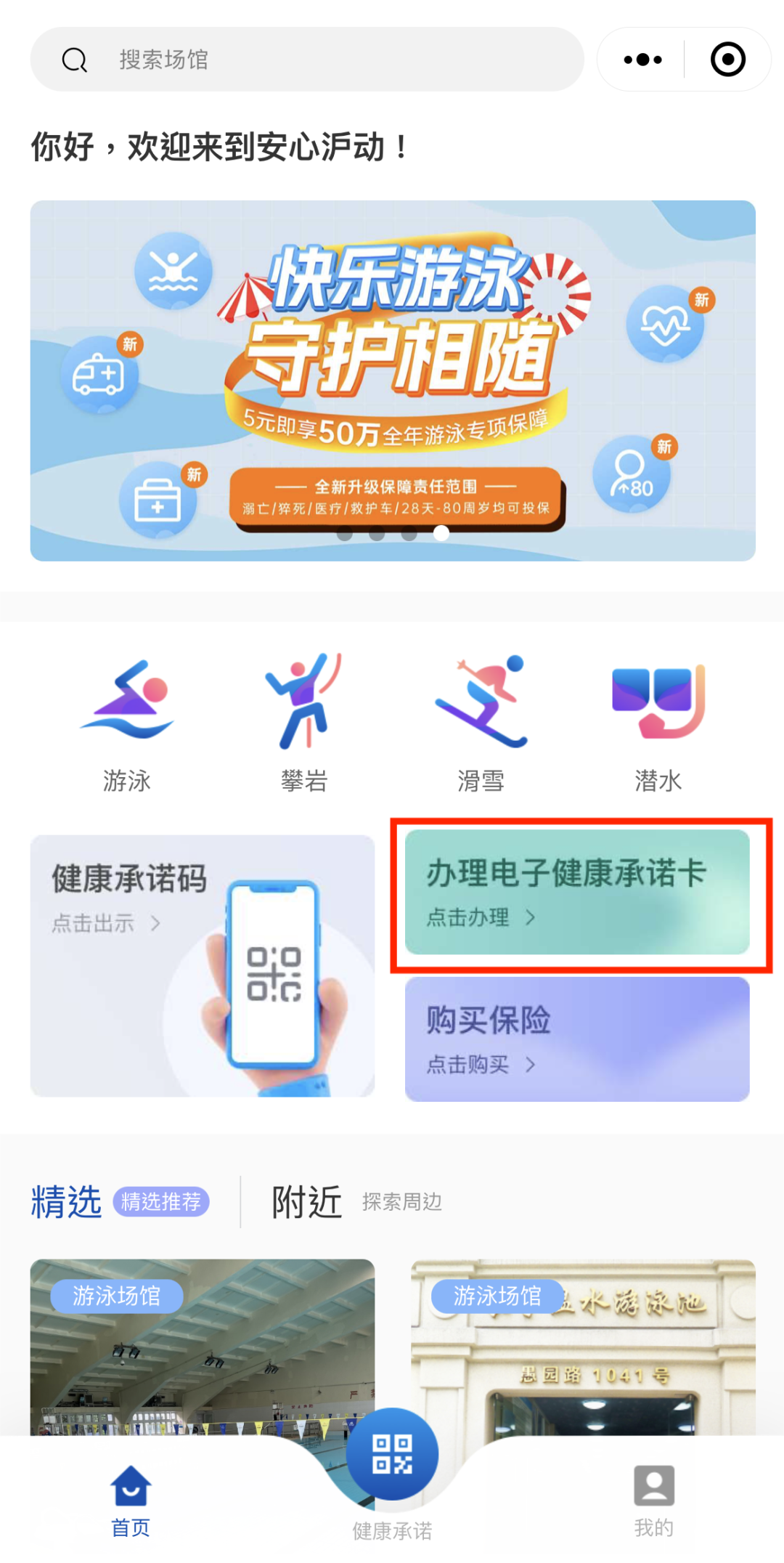Open the 快乐游泳 守护相随 insurance banner
The height and width of the screenshot is (1563, 784).
tap(392, 380)
